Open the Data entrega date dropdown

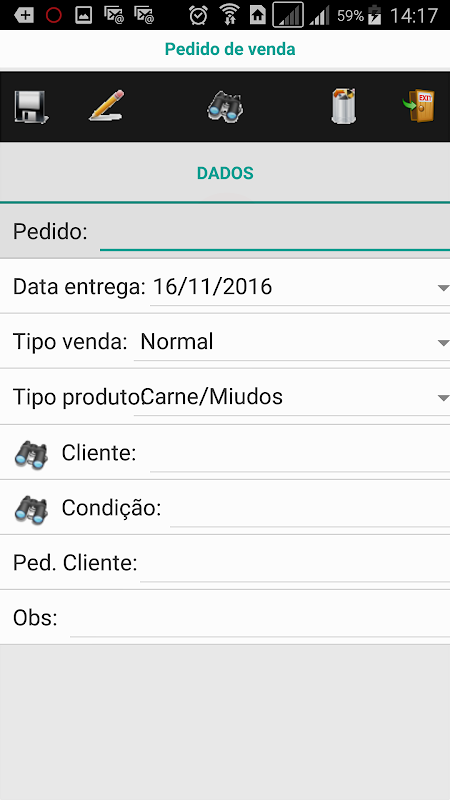point(300,287)
